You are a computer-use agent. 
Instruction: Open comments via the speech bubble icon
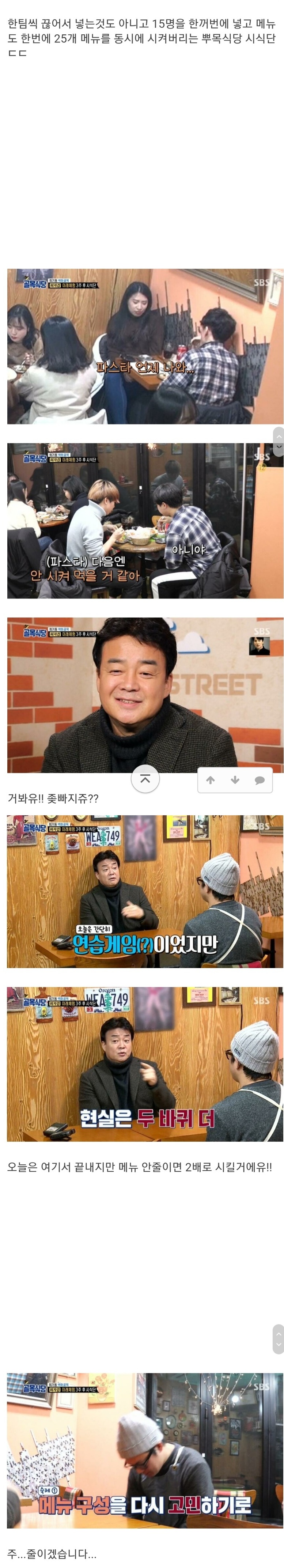click(x=260, y=781)
